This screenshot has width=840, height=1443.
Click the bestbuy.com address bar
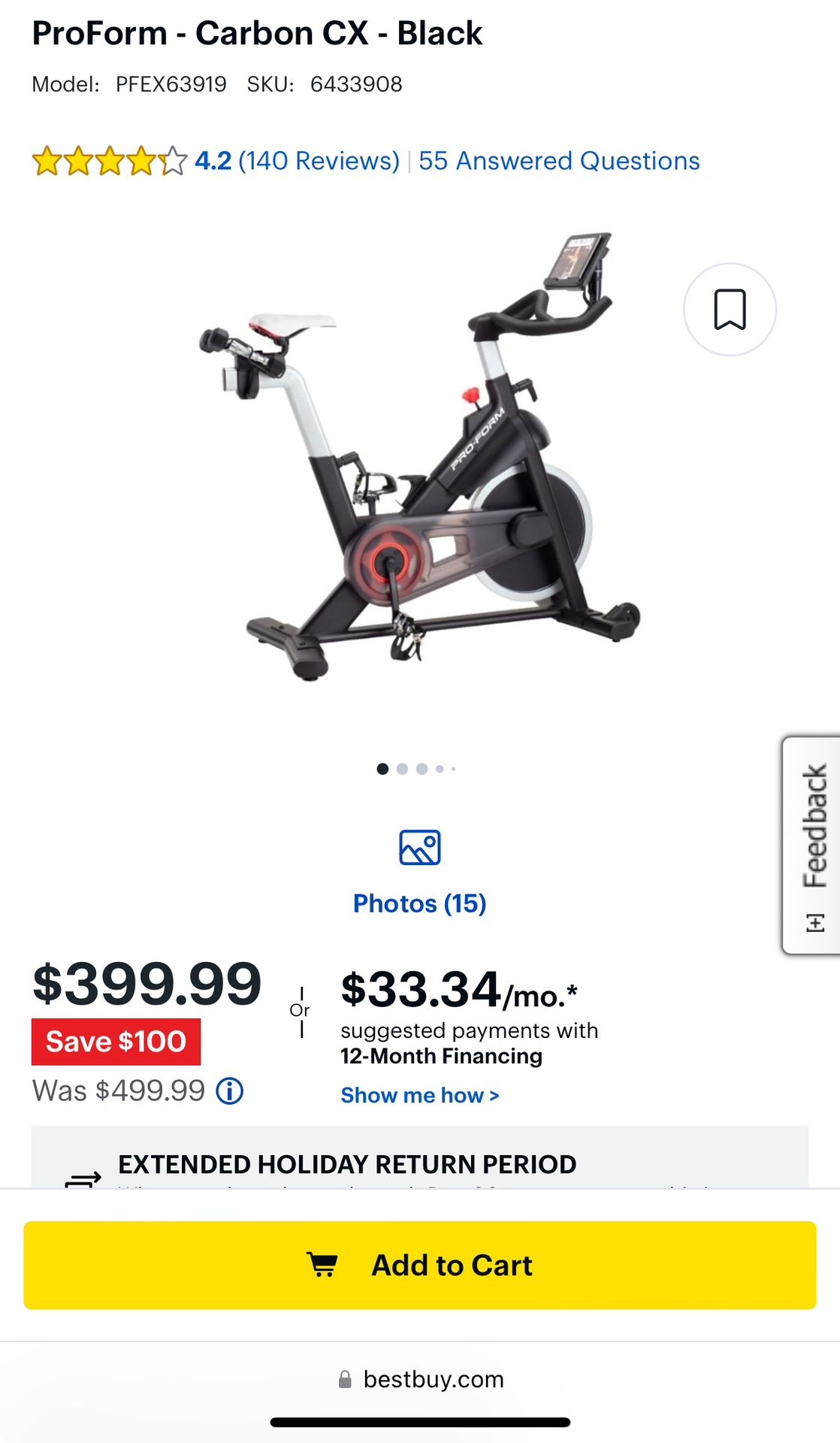pos(420,1378)
